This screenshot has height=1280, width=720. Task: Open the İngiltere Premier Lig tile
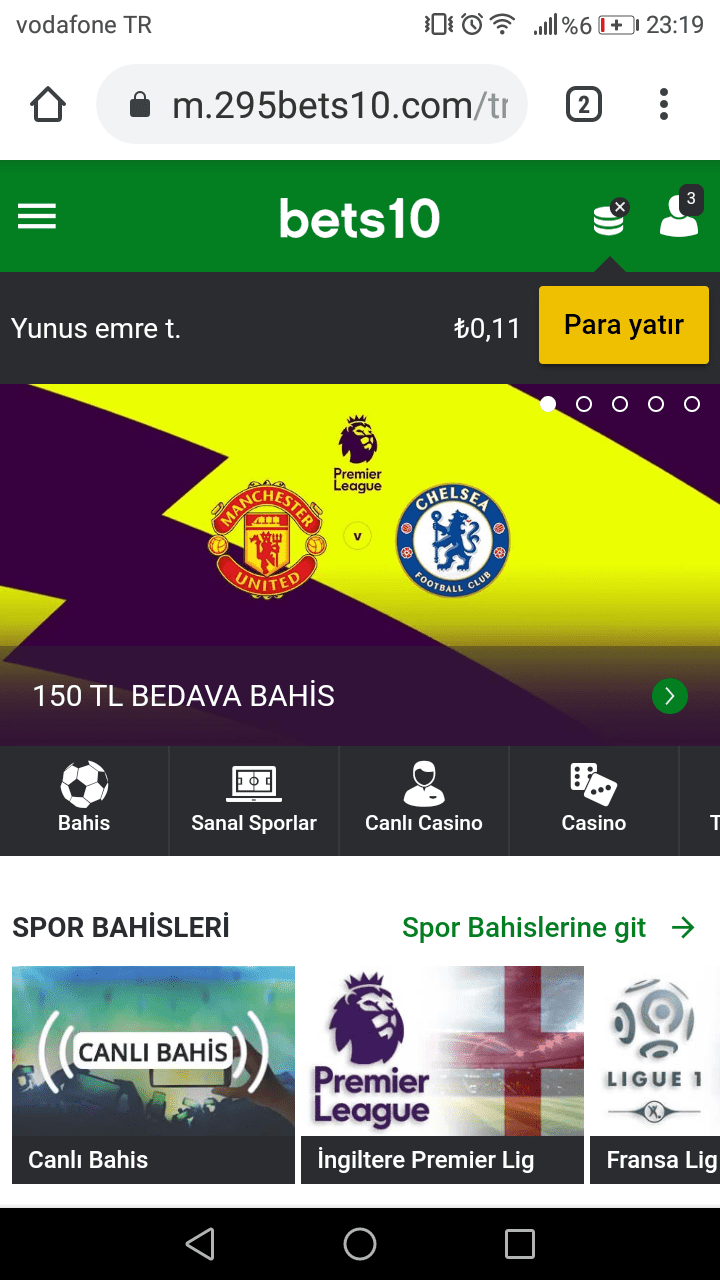point(442,1075)
